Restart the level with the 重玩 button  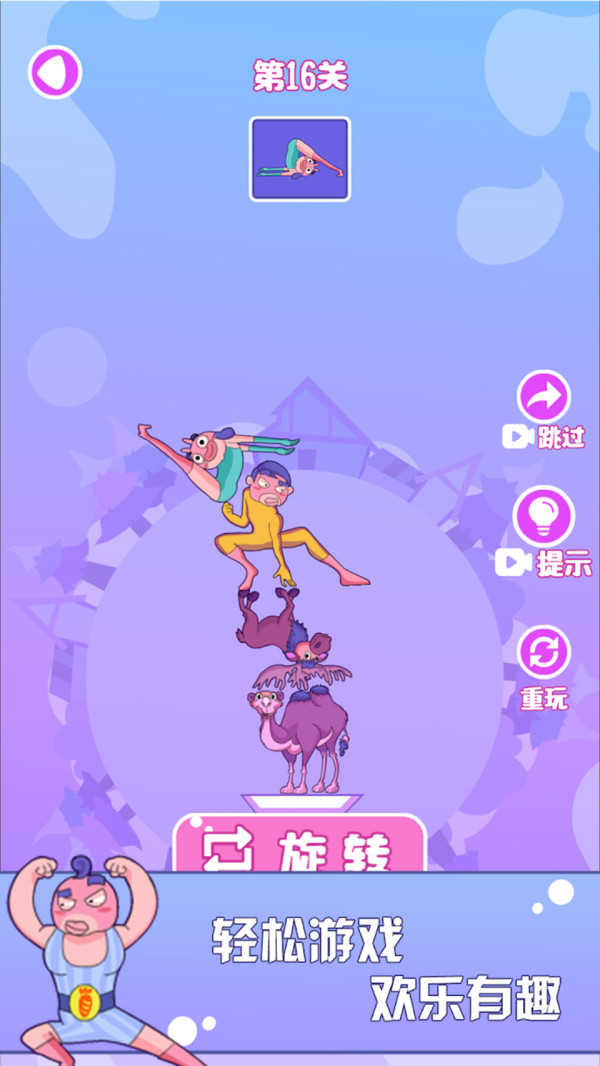pyautogui.click(x=543, y=653)
